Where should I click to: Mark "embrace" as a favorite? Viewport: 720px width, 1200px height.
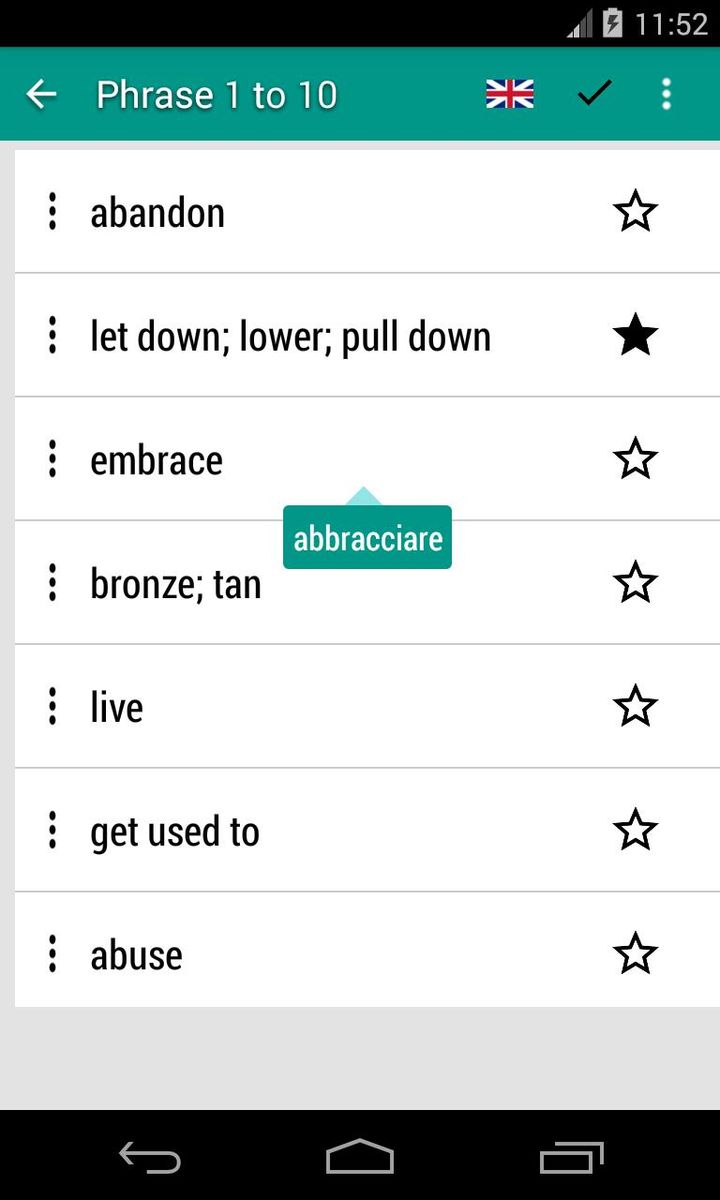(x=635, y=460)
